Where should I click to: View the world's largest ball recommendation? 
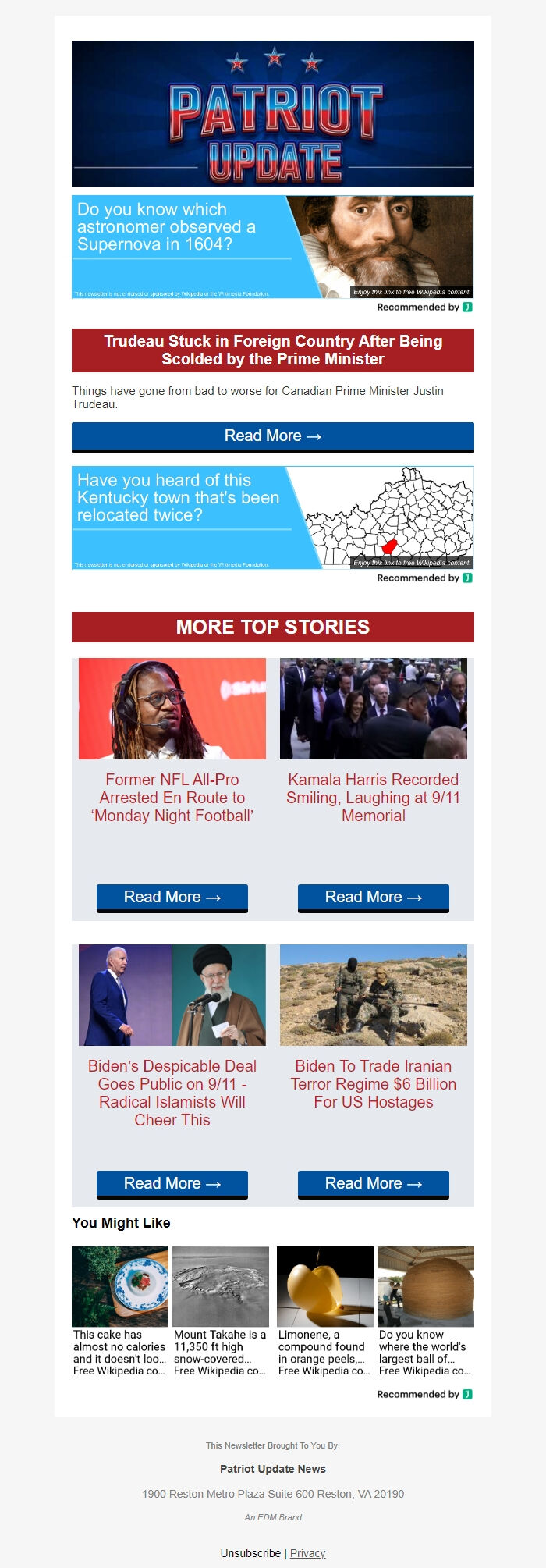[x=425, y=1311]
